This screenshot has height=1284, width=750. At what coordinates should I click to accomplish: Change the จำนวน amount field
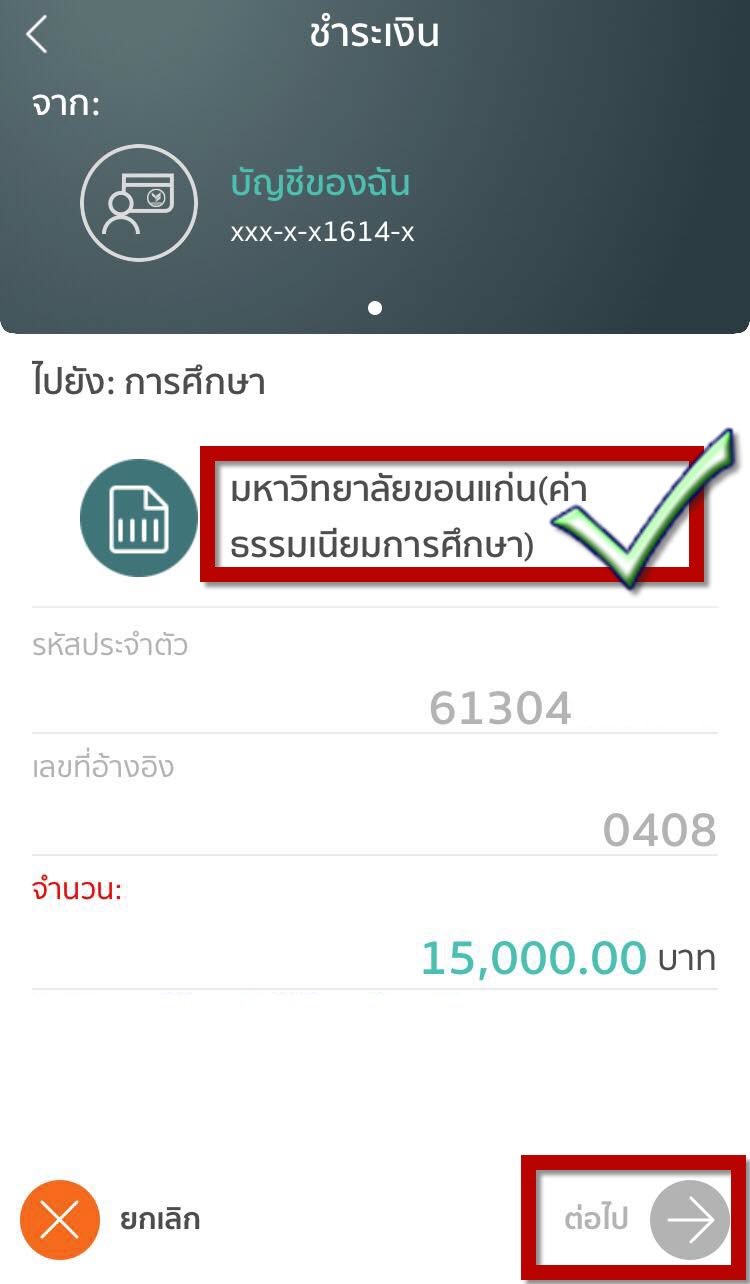(532, 958)
